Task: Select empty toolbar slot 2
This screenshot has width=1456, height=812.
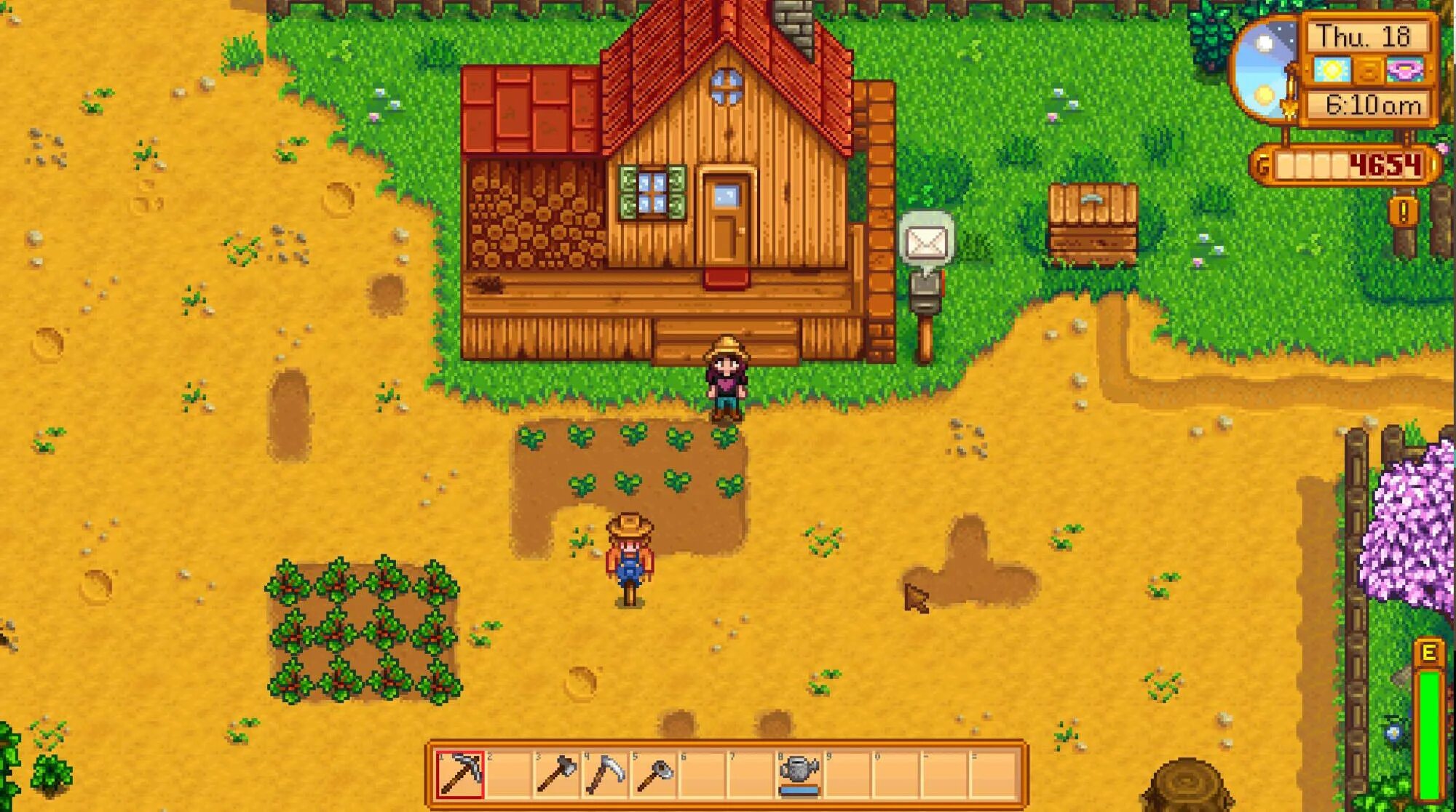Action: click(x=508, y=775)
